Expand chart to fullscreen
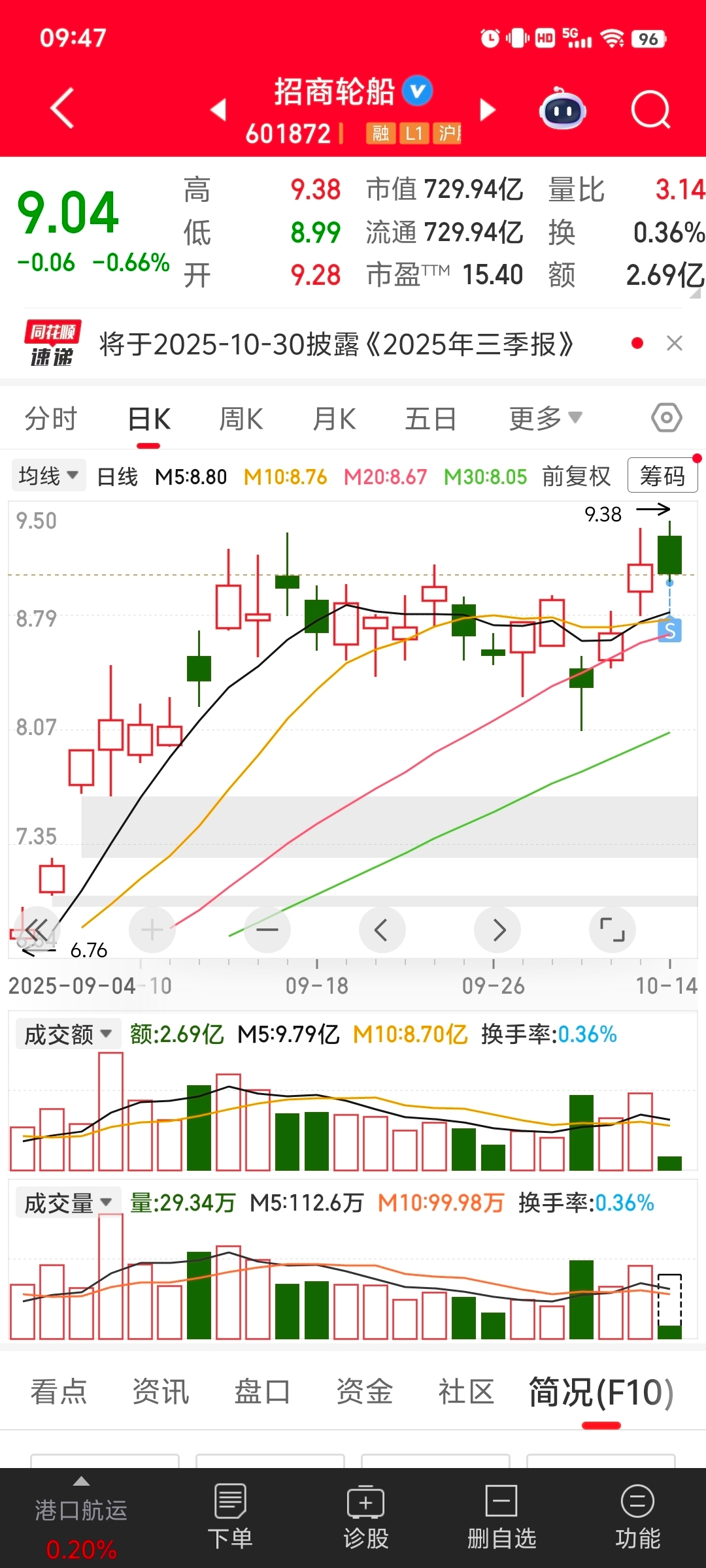 point(612,929)
